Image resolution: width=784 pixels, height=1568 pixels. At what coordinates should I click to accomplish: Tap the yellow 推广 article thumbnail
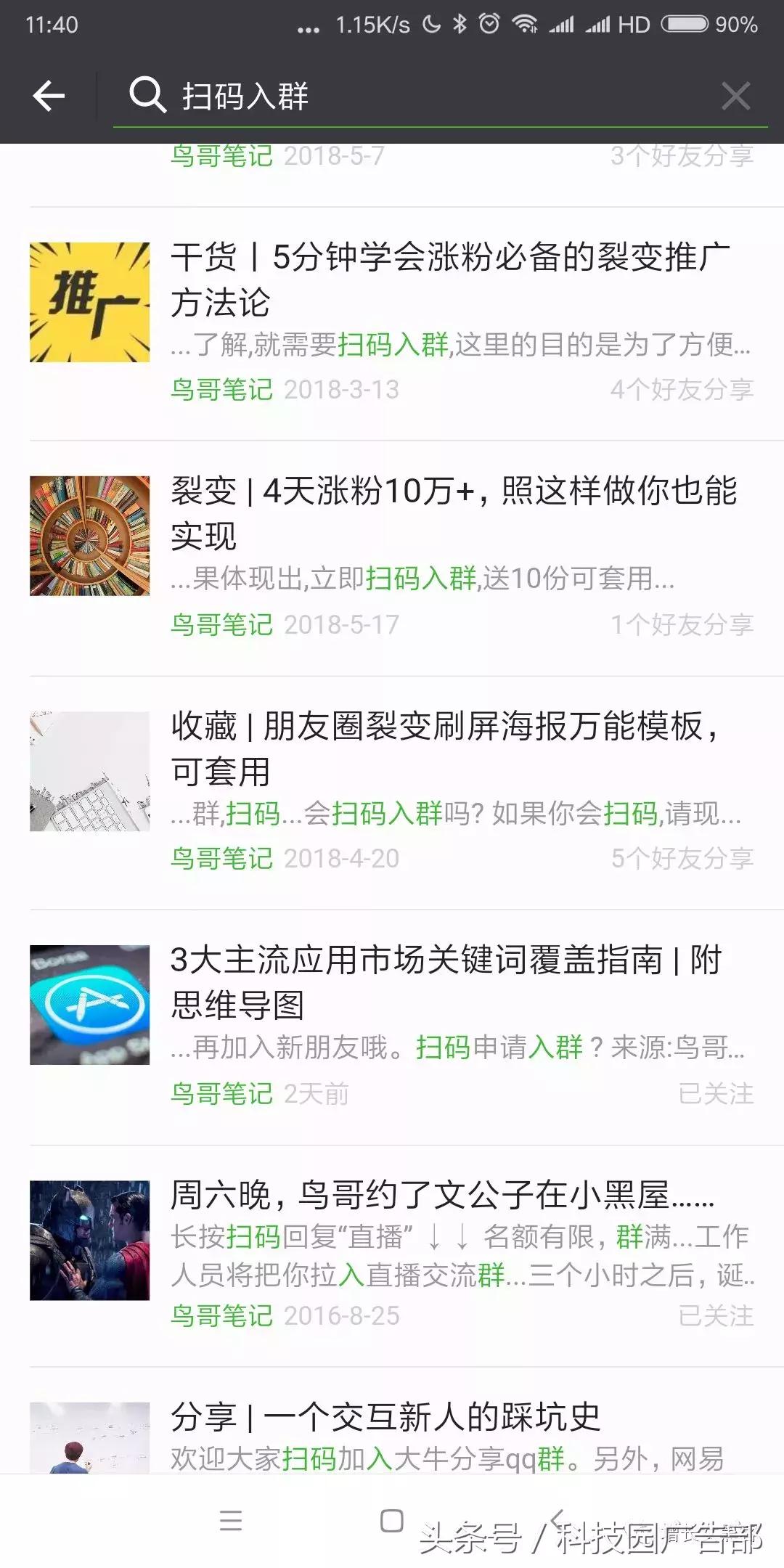(x=89, y=301)
